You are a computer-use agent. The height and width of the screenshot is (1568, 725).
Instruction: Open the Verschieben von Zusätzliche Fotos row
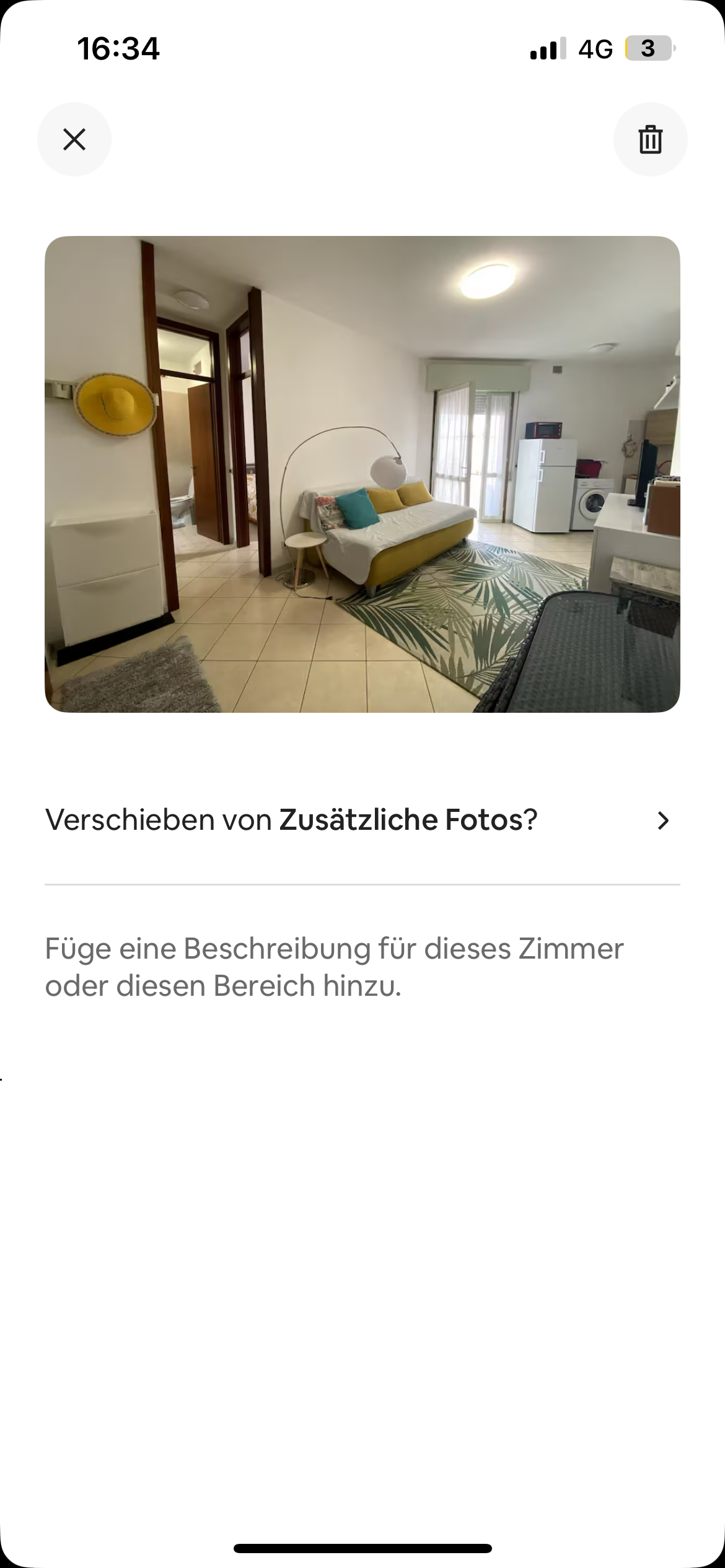tap(362, 820)
